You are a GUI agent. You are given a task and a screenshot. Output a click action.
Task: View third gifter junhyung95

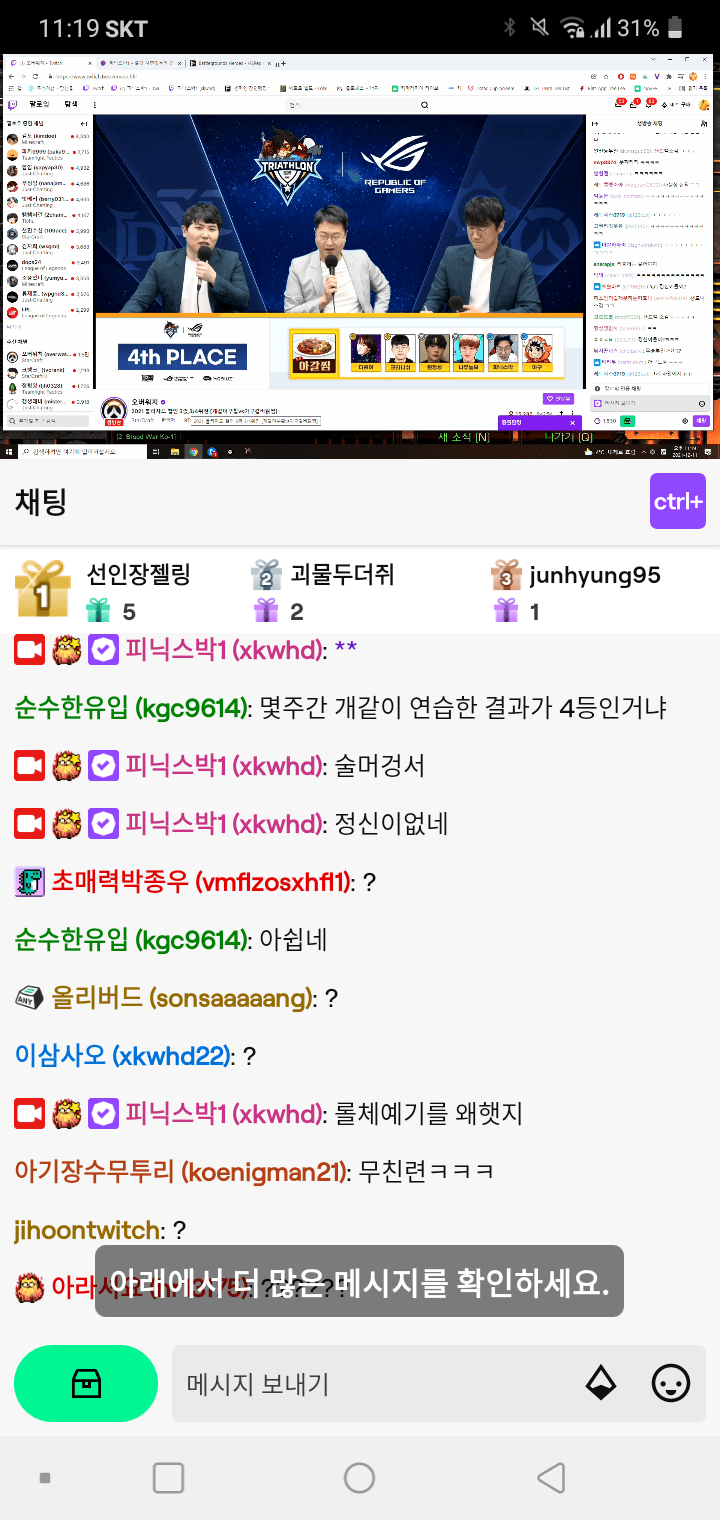tap(594, 575)
